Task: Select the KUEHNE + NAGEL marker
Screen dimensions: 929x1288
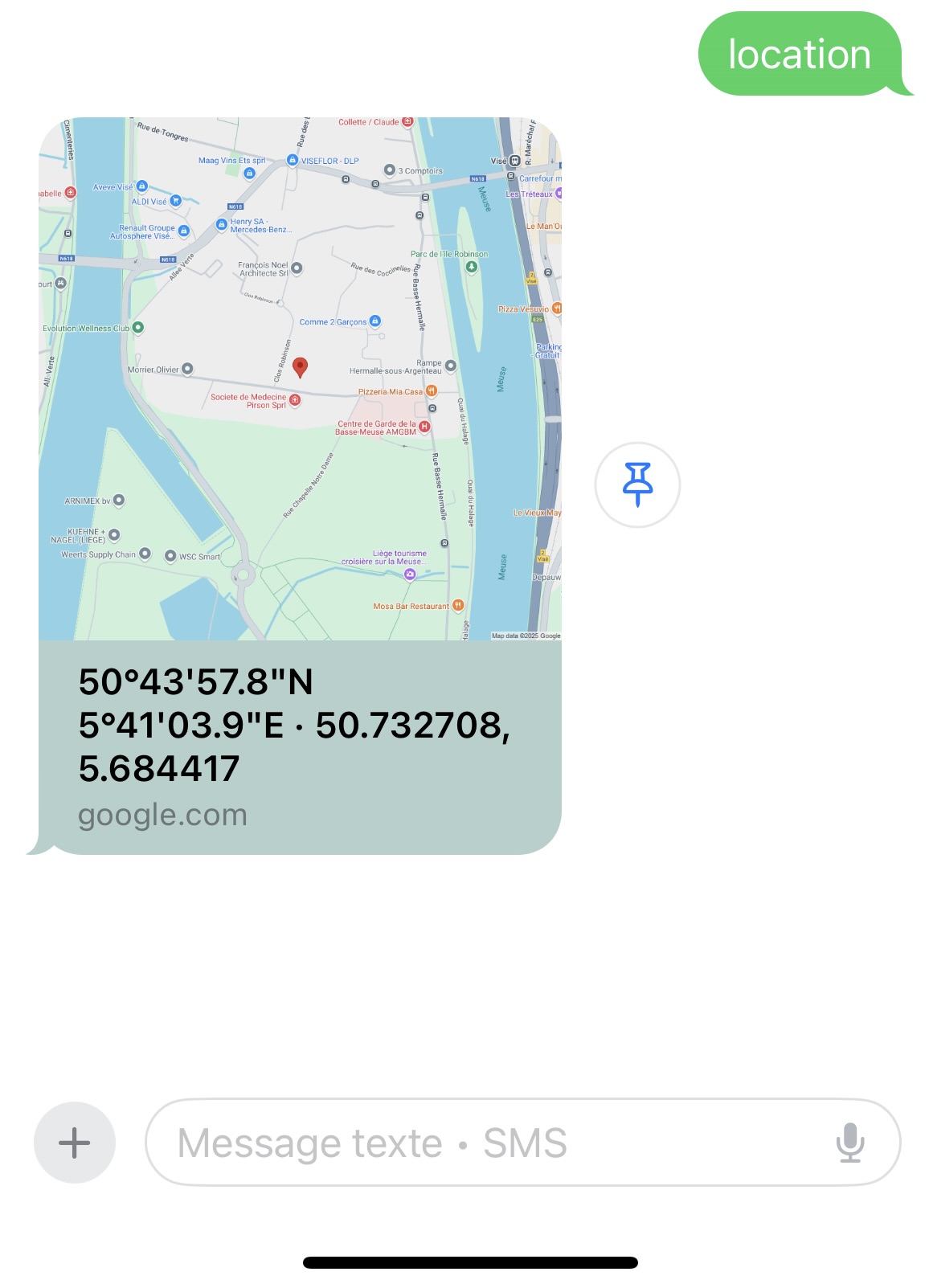Action: click(115, 534)
